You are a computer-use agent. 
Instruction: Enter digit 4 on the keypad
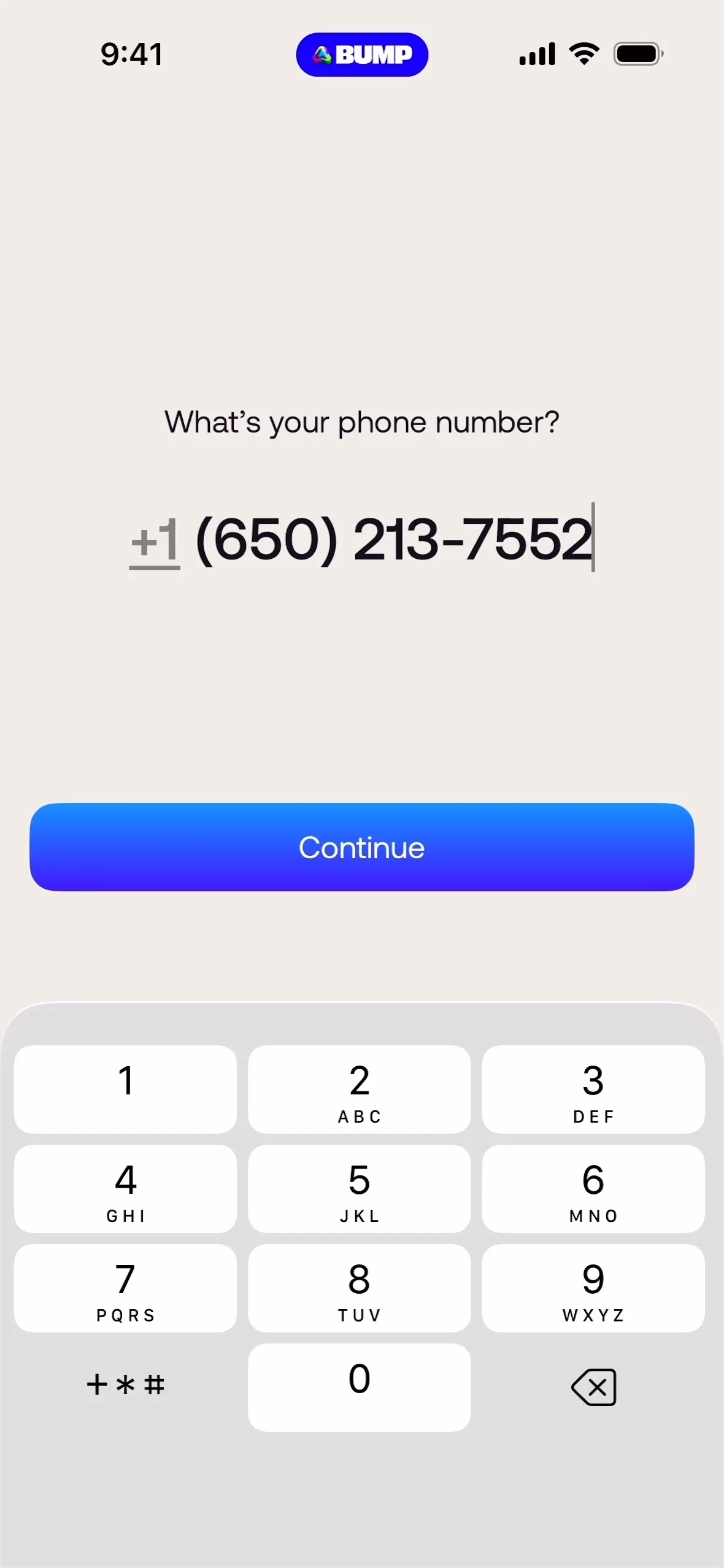pos(125,1189)
